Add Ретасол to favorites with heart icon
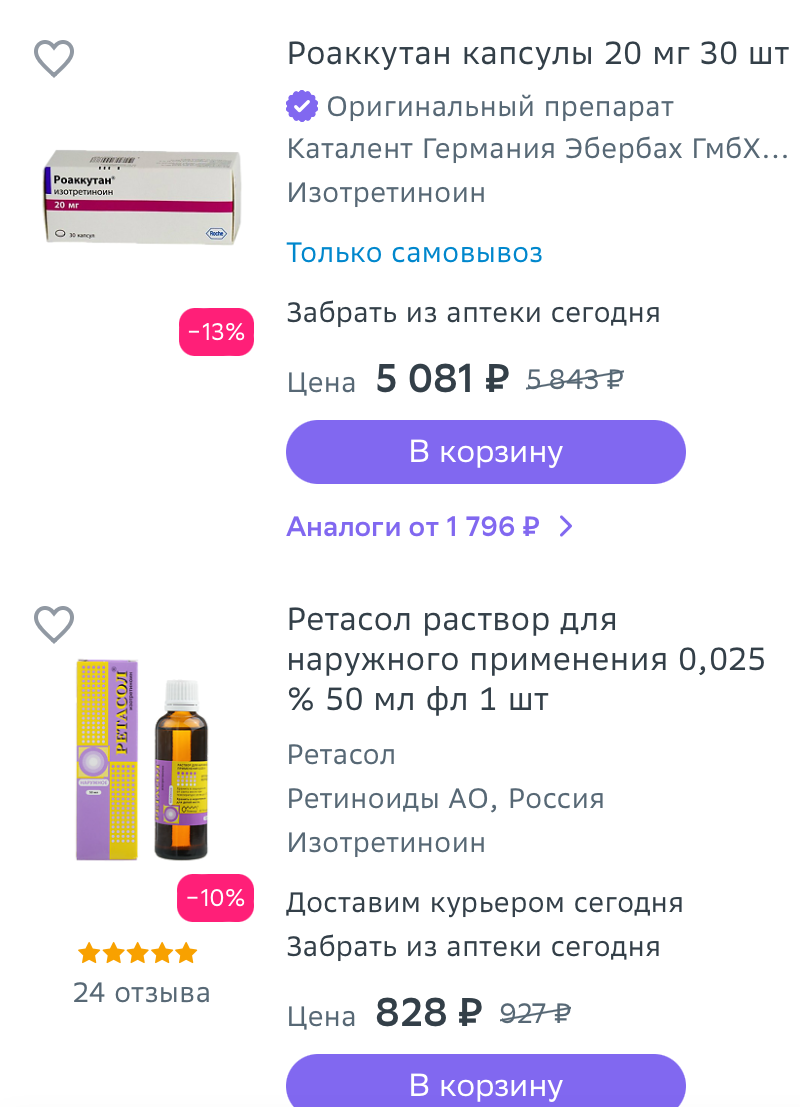The width and height of the screenshot is (800, 1107). [54, 625]
